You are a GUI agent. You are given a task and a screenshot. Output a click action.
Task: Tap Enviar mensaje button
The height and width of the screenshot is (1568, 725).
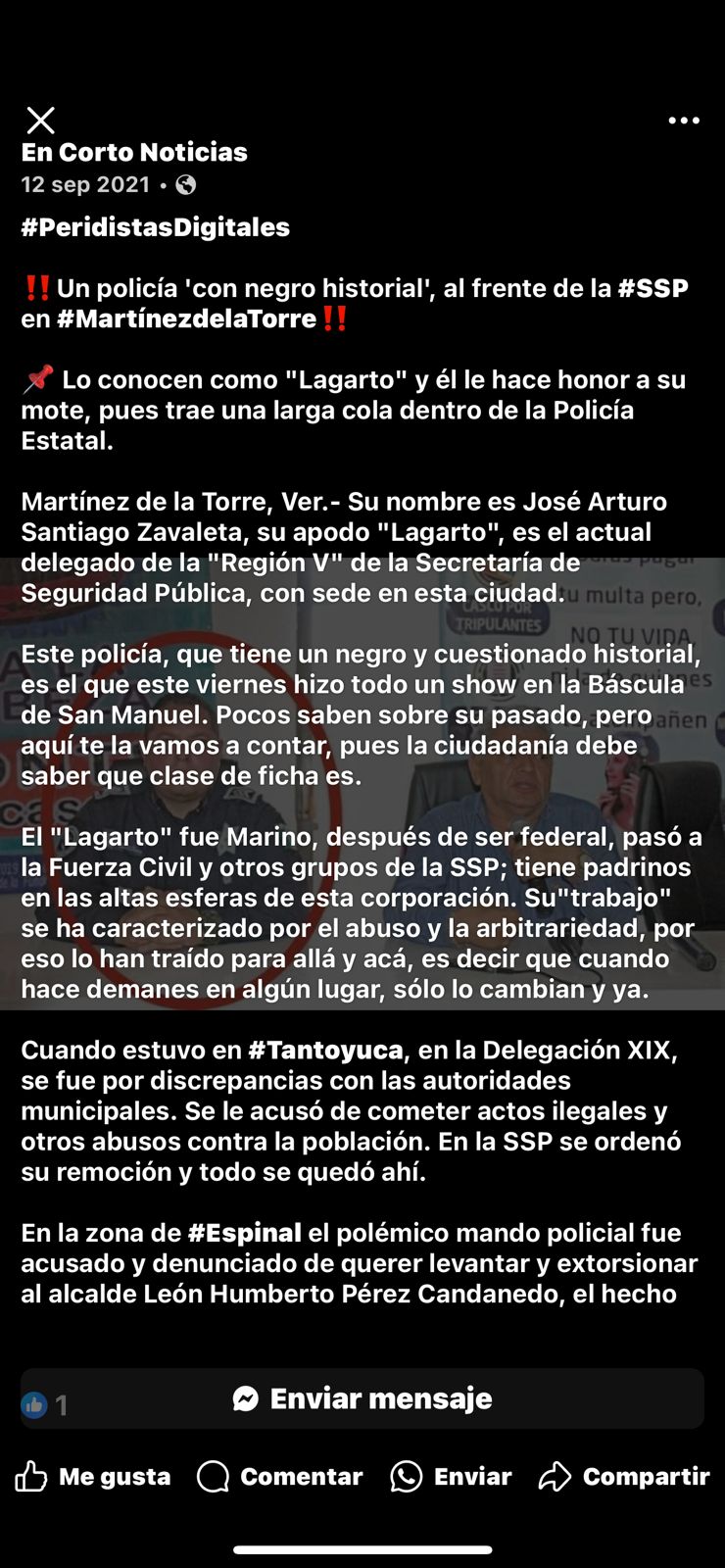tap(362, 1398)
